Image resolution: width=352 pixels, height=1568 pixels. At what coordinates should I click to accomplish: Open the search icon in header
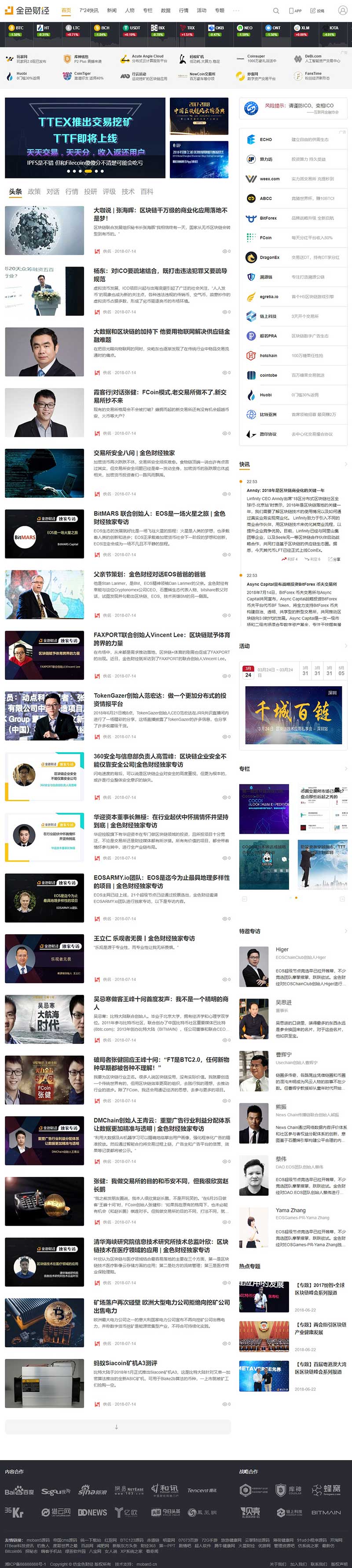click(275, 10)
